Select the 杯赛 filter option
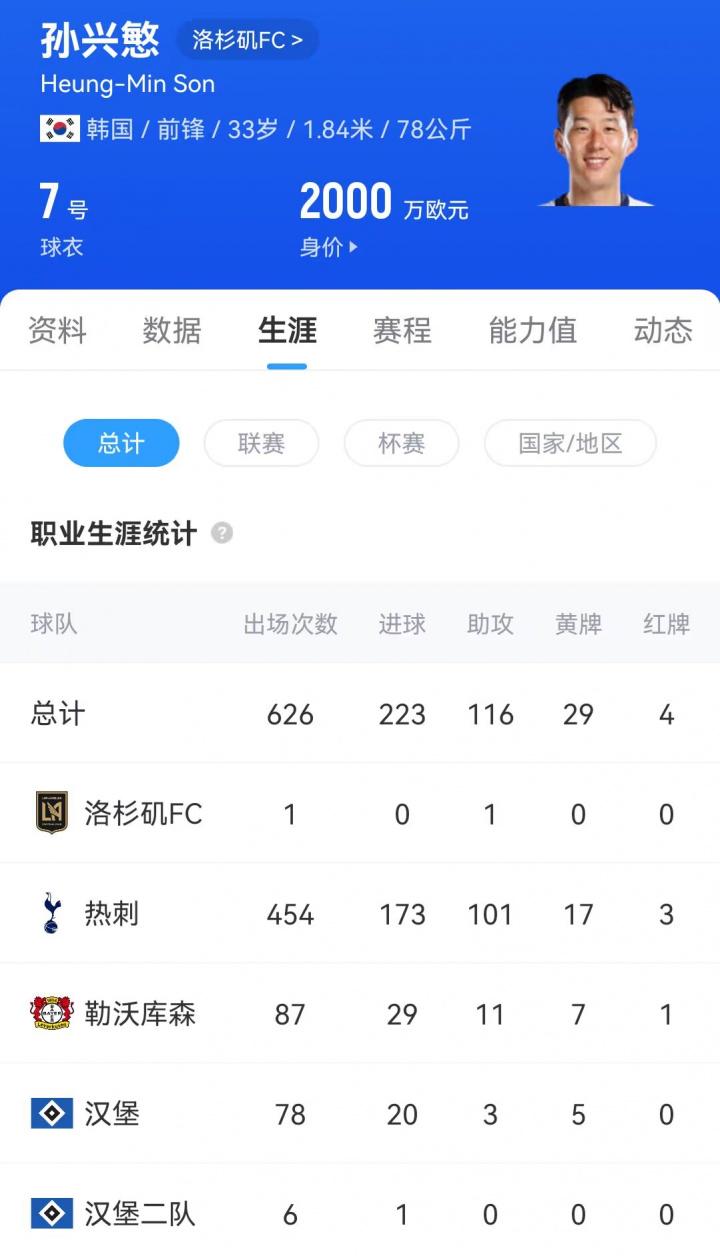Screen dimensions: 720x1256 pyautogui.click(x=401, y=443)
